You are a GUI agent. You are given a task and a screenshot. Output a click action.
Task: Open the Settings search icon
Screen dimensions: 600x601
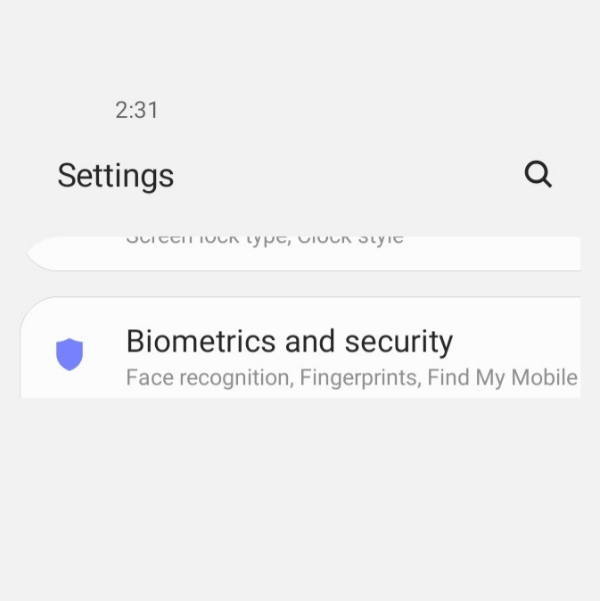point(538,175)
